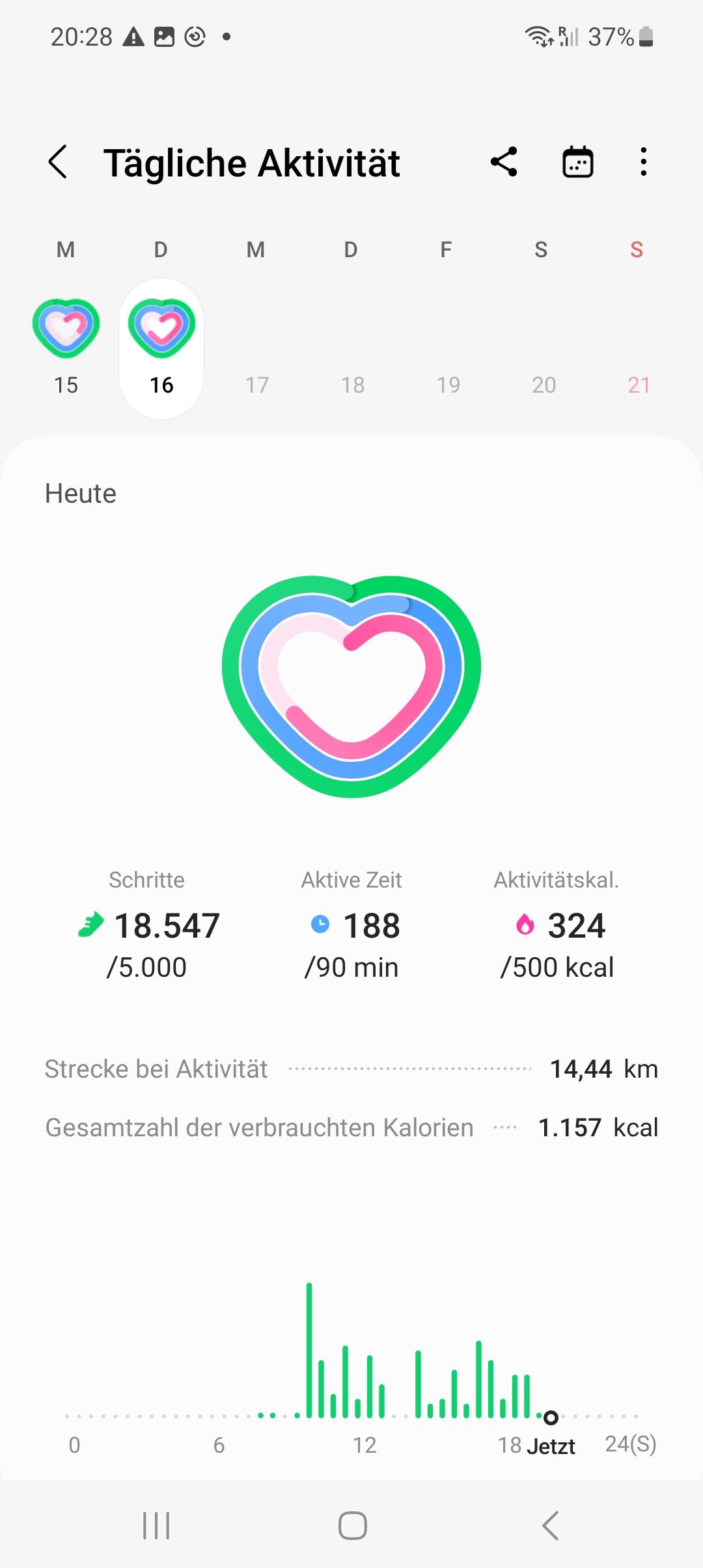The image size is (703, 1568).
Task: Open the three-dot overflow menu
Action: [x=643, y=161]
